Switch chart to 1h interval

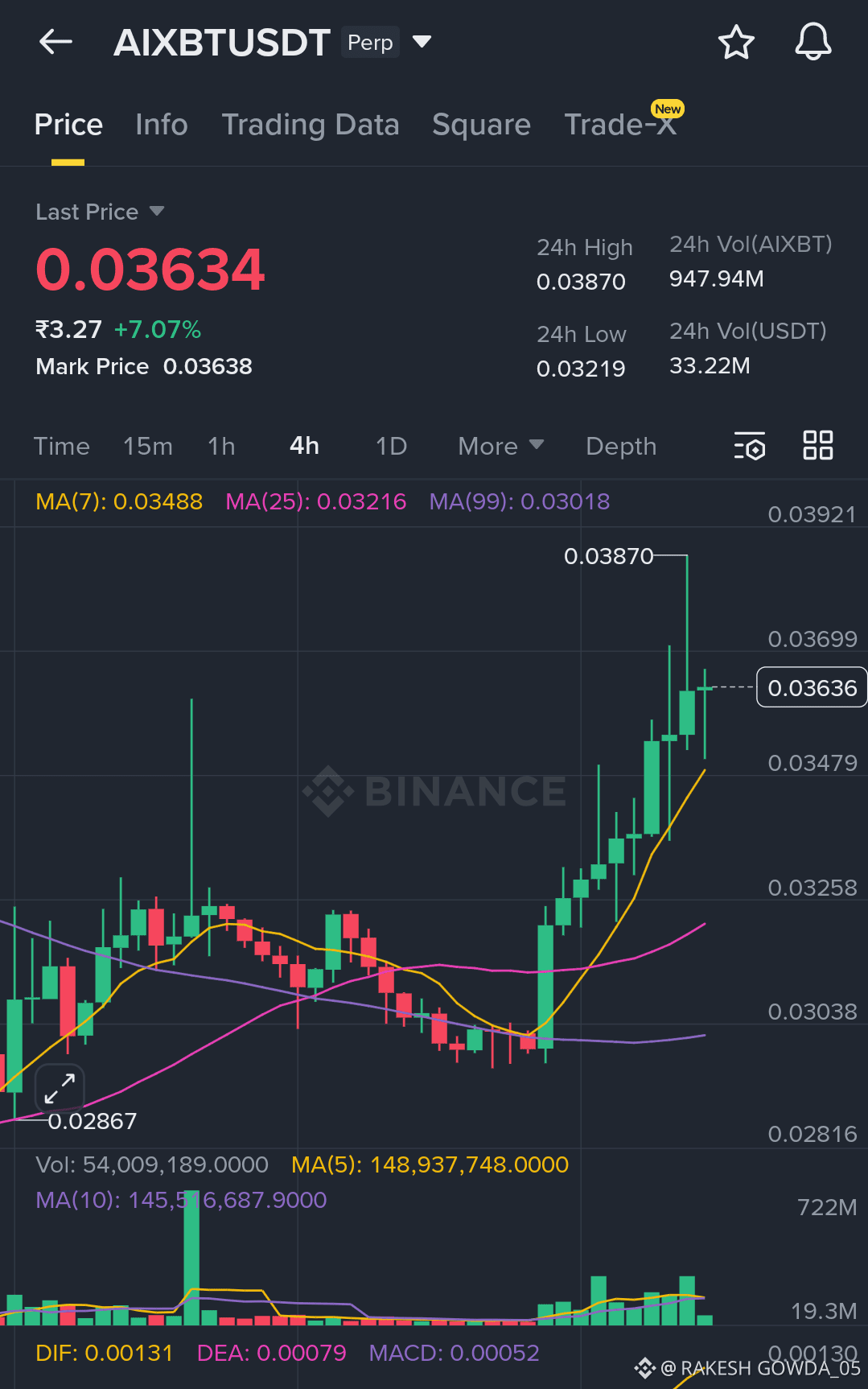(x=221, y=446)
